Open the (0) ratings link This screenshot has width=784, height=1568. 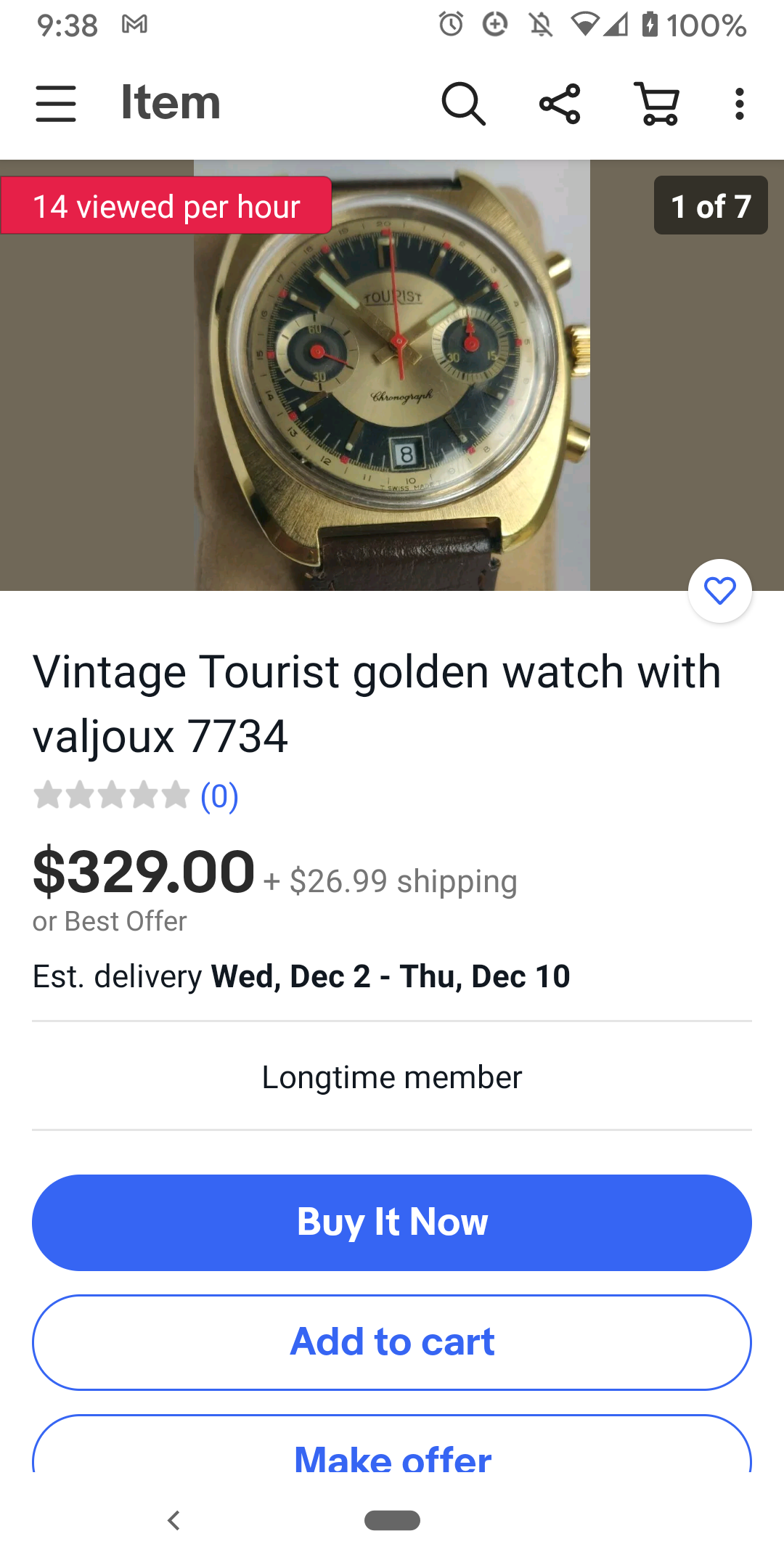219,796
